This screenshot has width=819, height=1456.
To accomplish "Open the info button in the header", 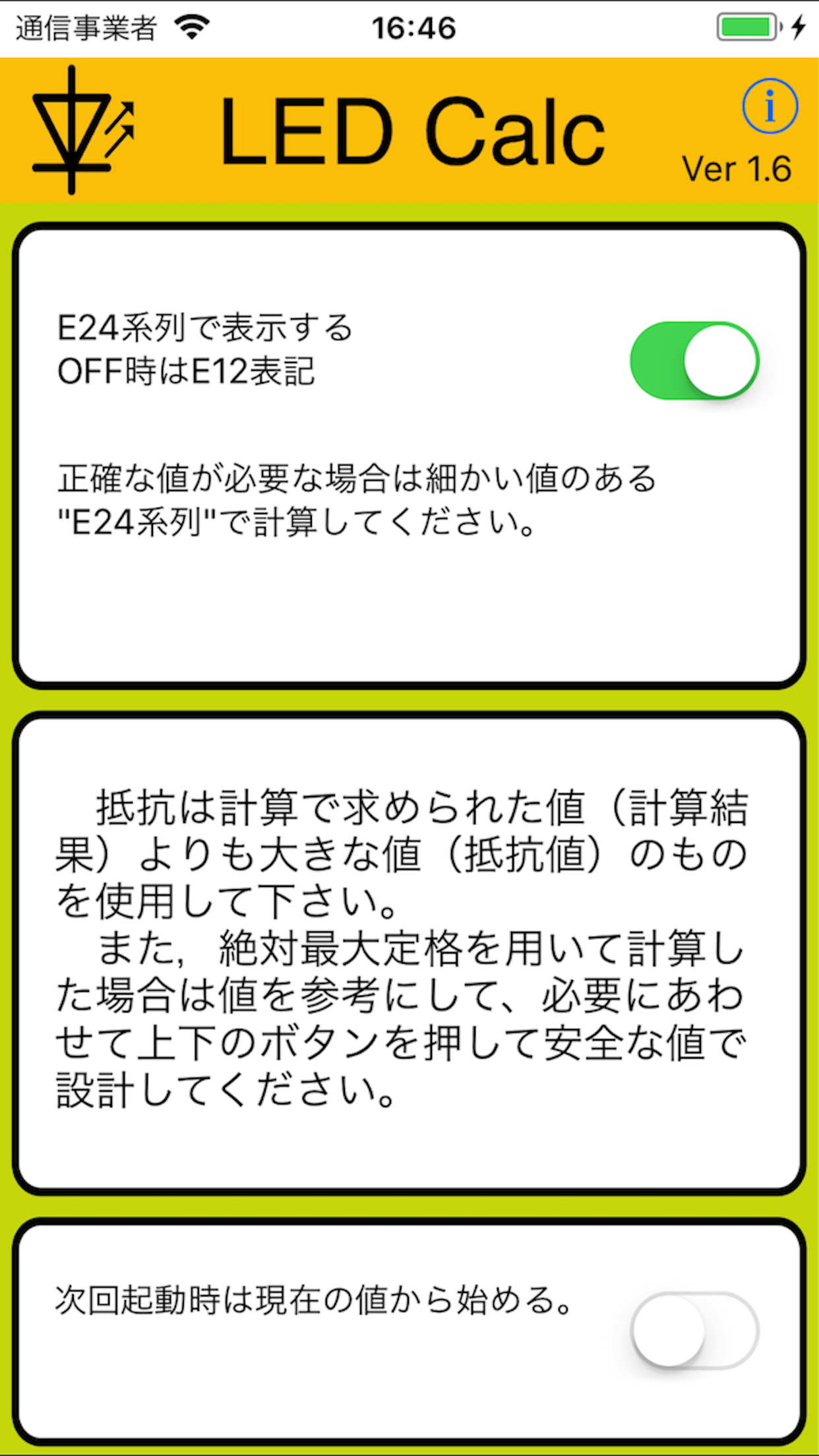I will click(x=770, y=106).
